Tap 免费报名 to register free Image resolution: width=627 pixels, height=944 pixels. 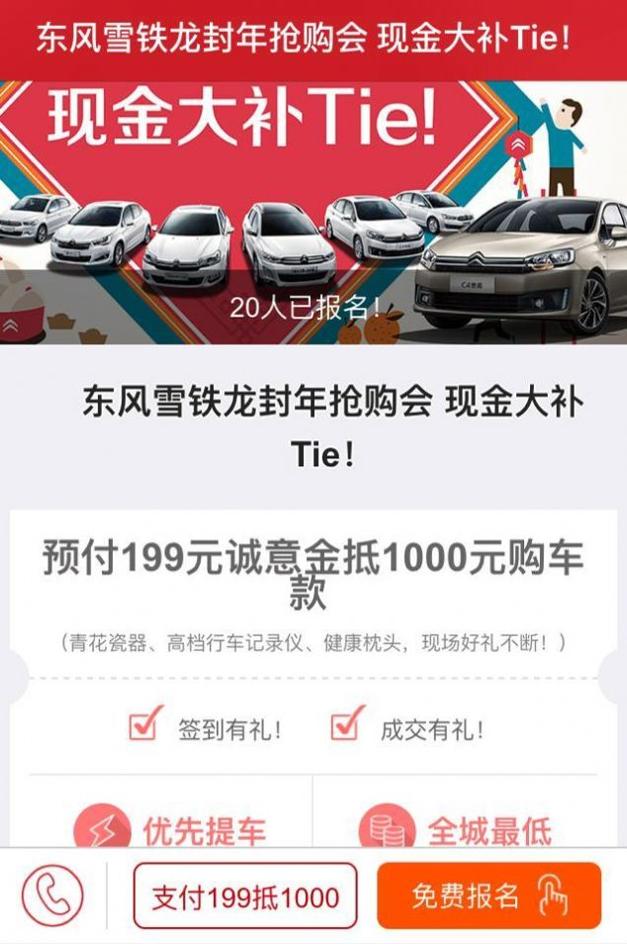point(488,896)
